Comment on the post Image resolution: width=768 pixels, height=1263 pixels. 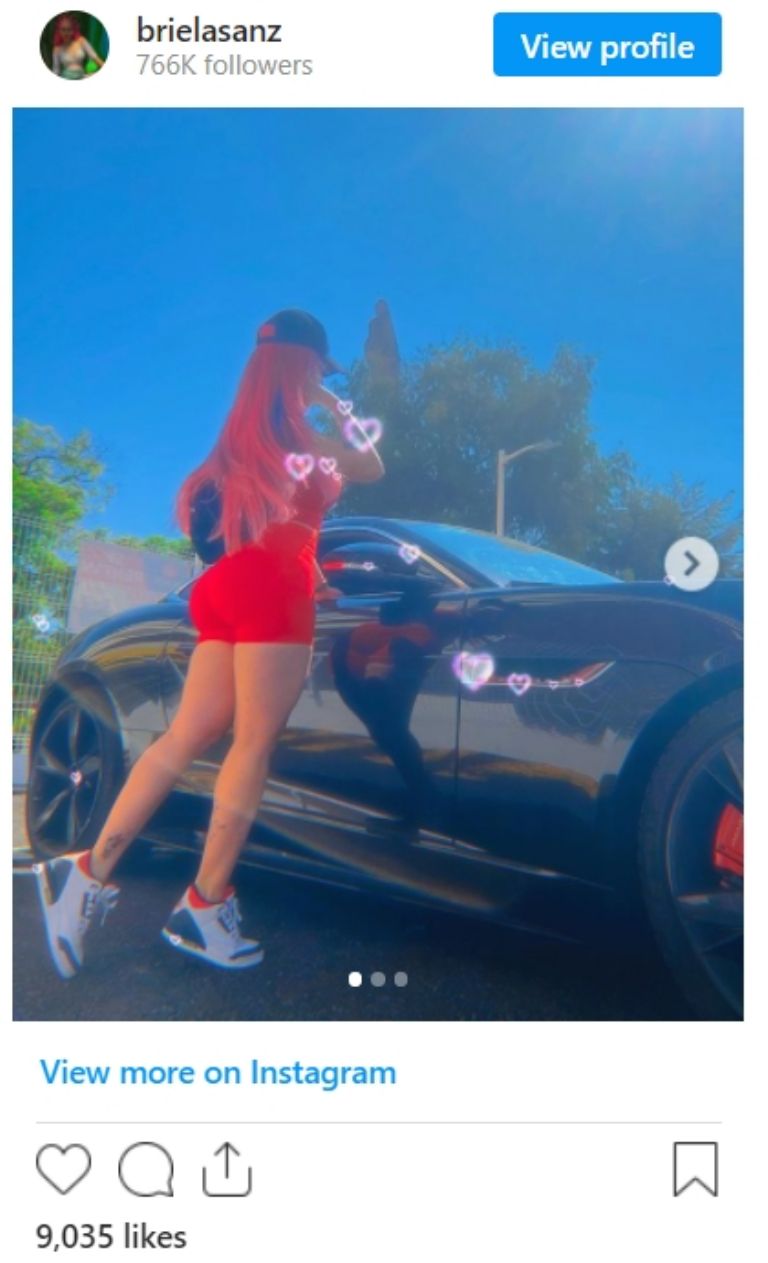pos(146,1169)
